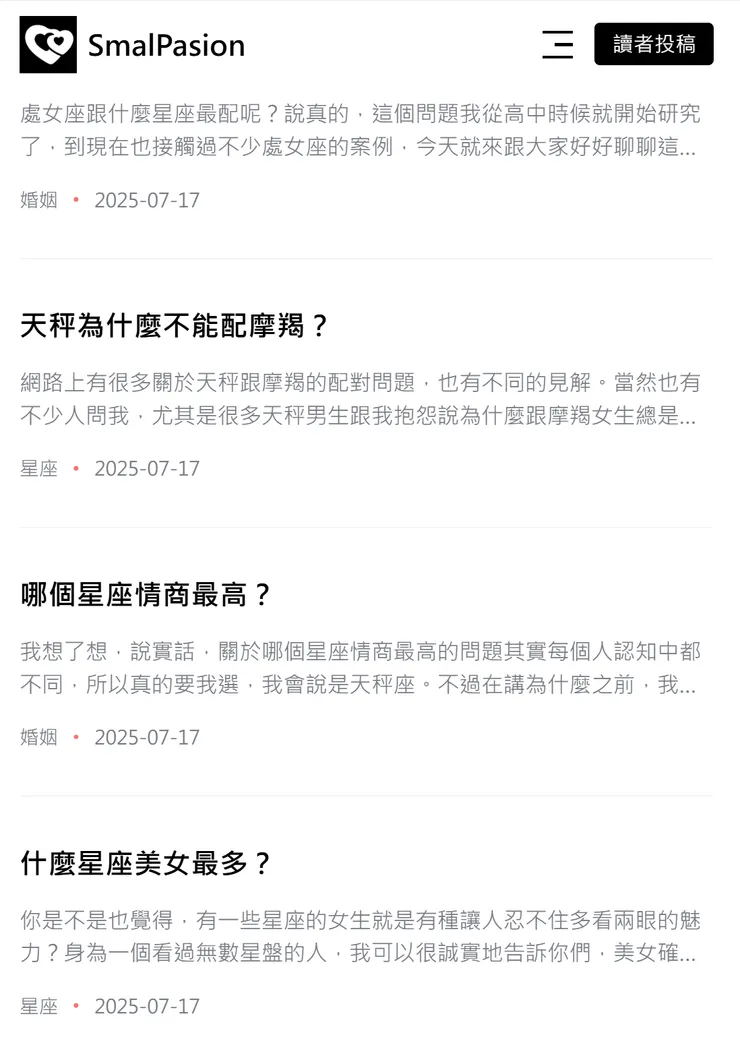Select the 婚姻 category under the first article

pyautogui.click(x=37, y=201)
